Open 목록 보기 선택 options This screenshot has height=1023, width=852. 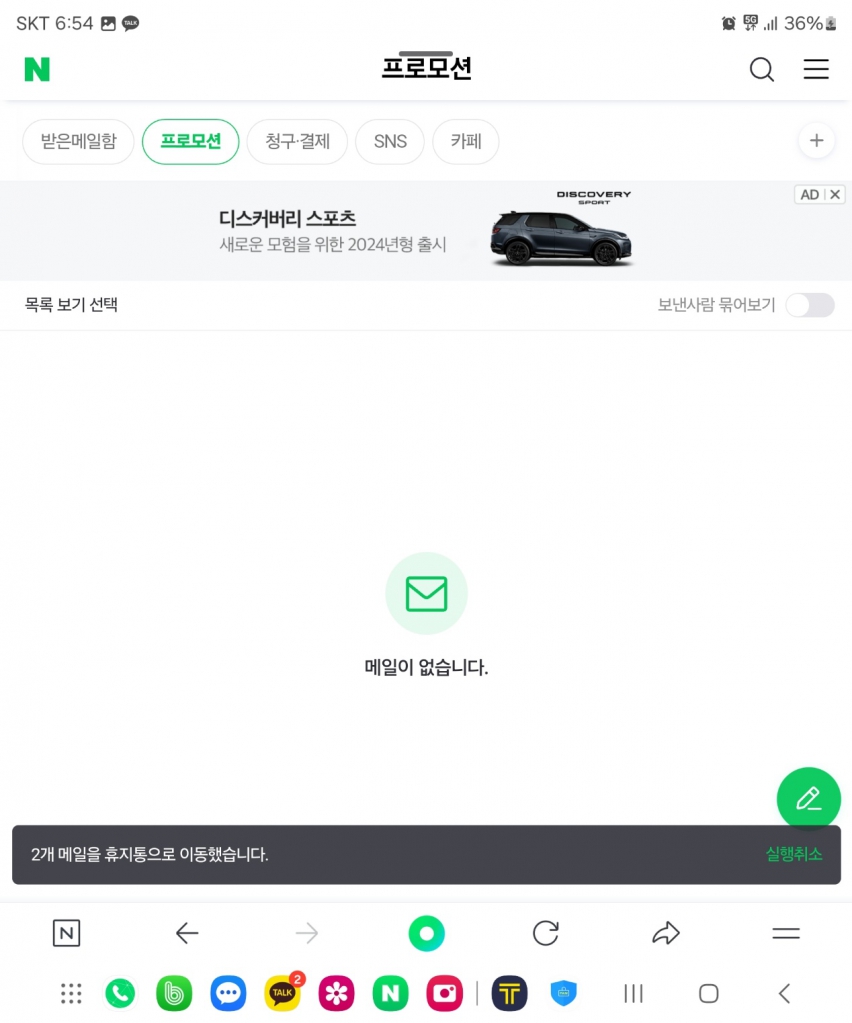tap(71, 305)
